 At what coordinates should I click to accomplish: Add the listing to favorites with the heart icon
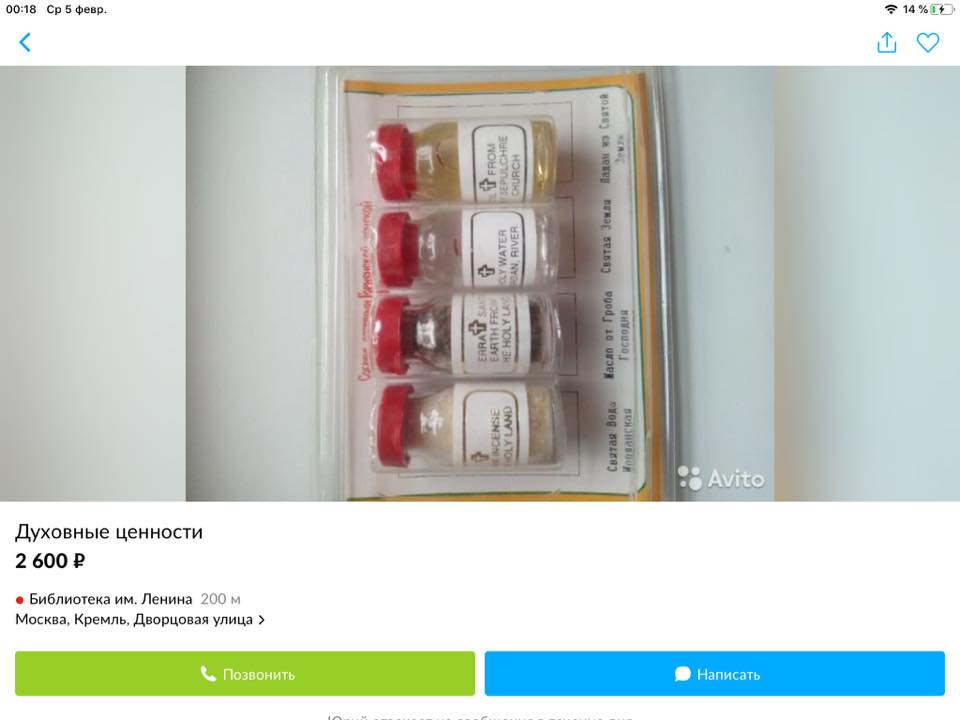[928, 42]
